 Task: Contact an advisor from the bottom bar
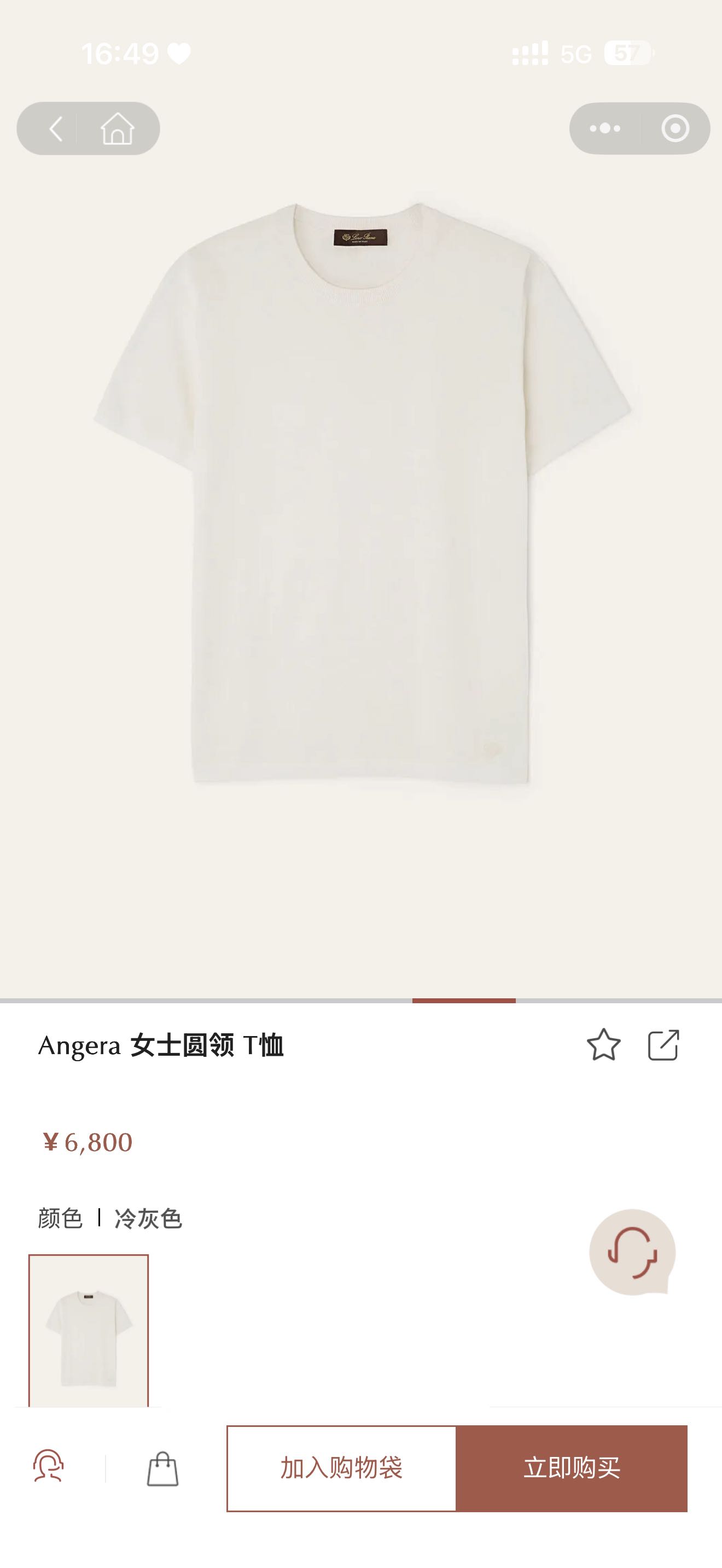48,1467
